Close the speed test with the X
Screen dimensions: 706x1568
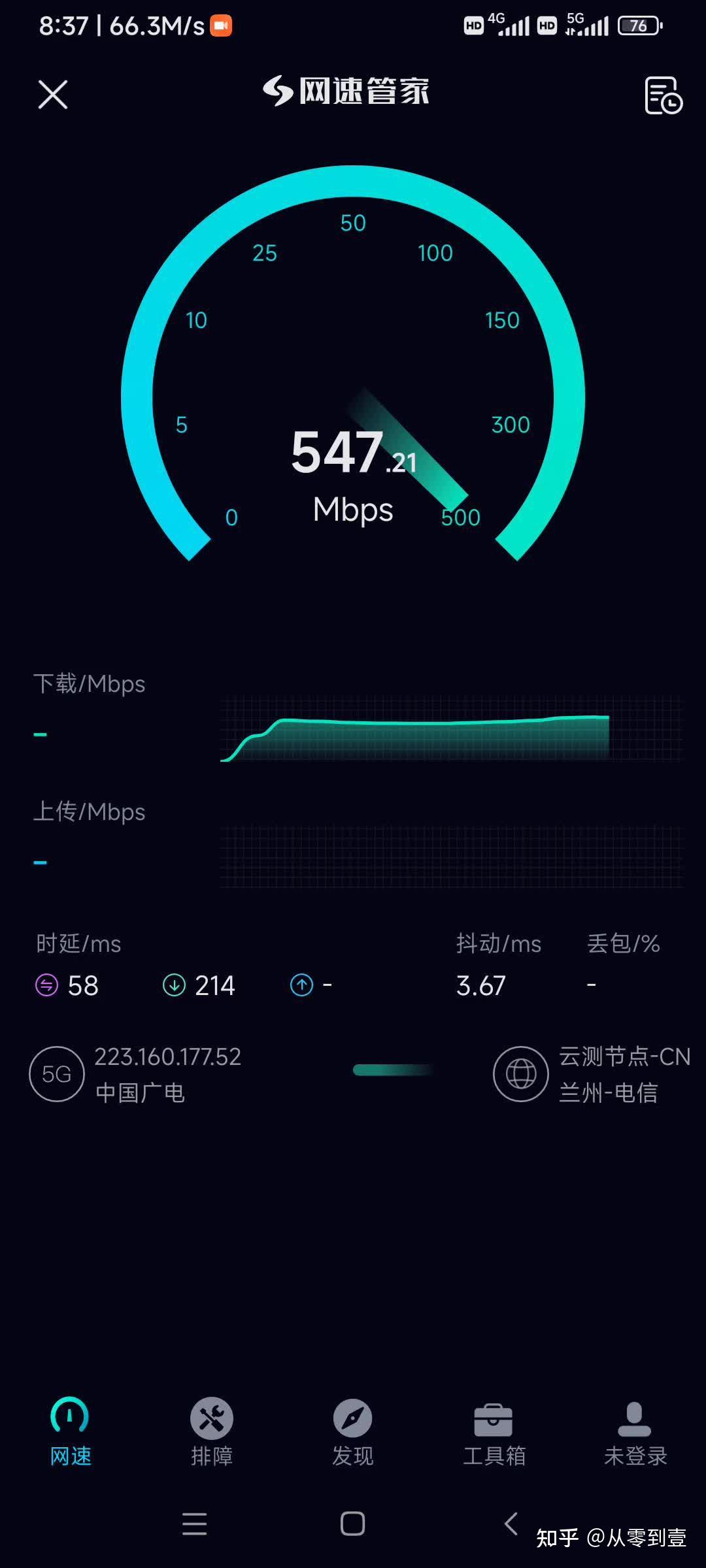[x=53, y=95]
